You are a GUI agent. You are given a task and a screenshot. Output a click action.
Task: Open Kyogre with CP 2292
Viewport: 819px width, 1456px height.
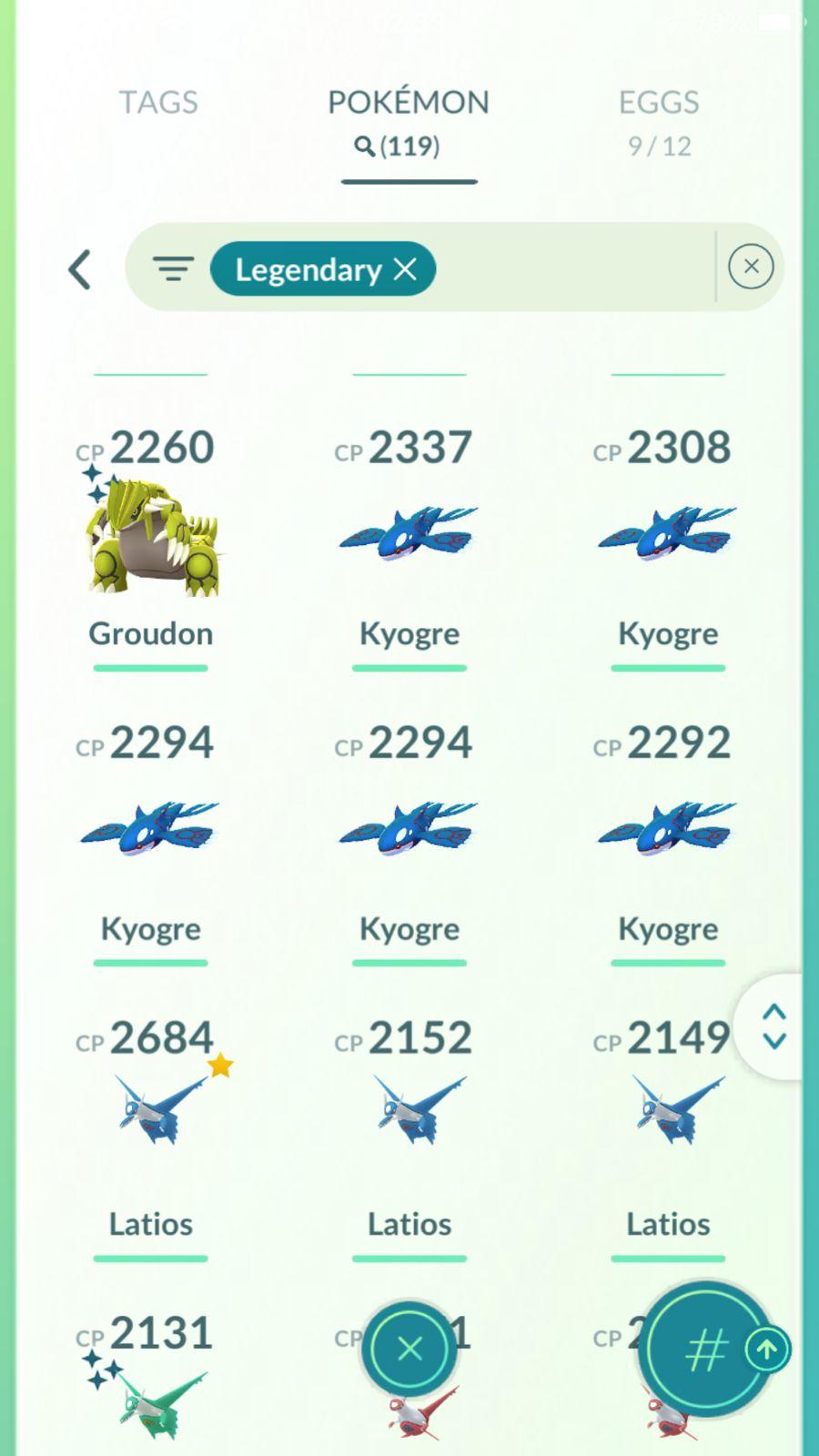point(668,832)
